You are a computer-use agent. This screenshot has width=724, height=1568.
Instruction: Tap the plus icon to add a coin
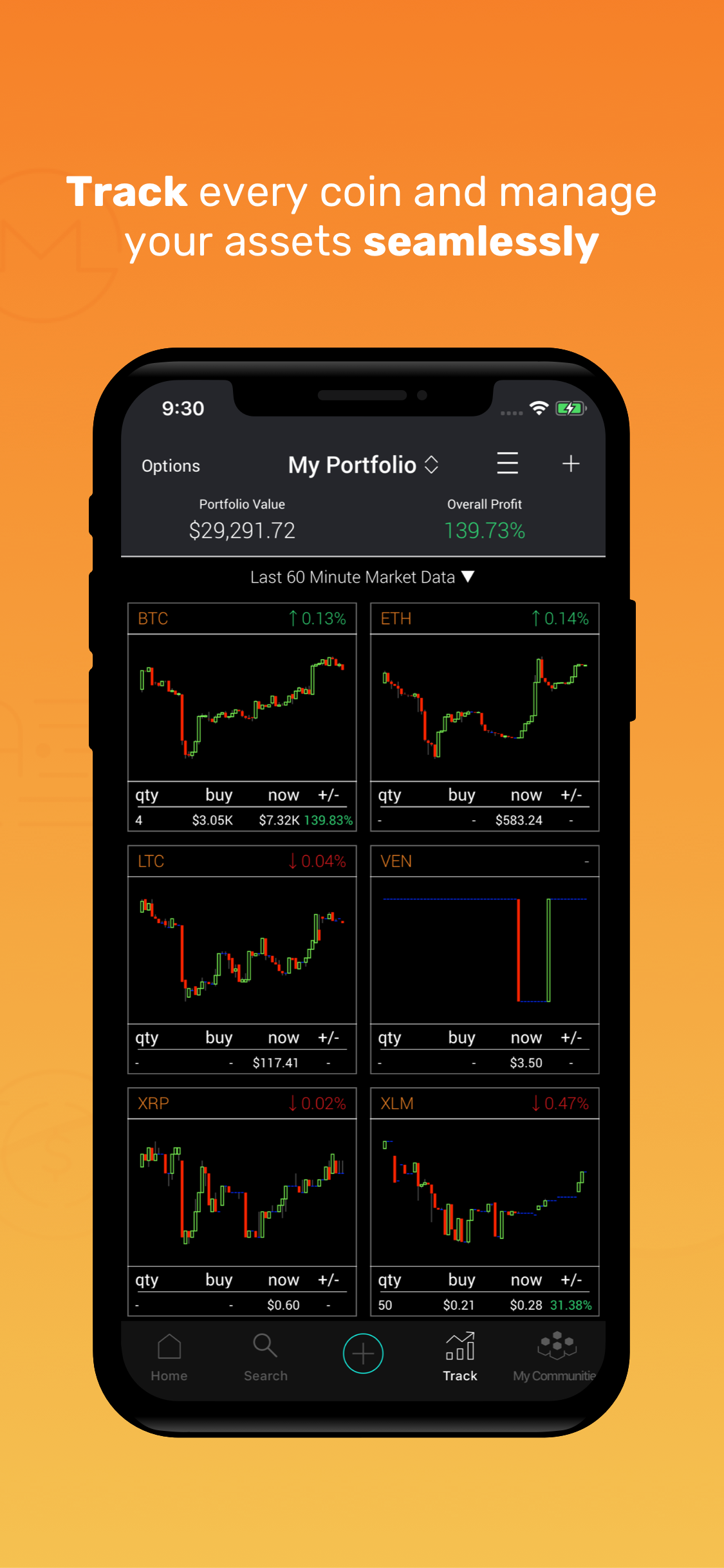click(x=570, y=463)
